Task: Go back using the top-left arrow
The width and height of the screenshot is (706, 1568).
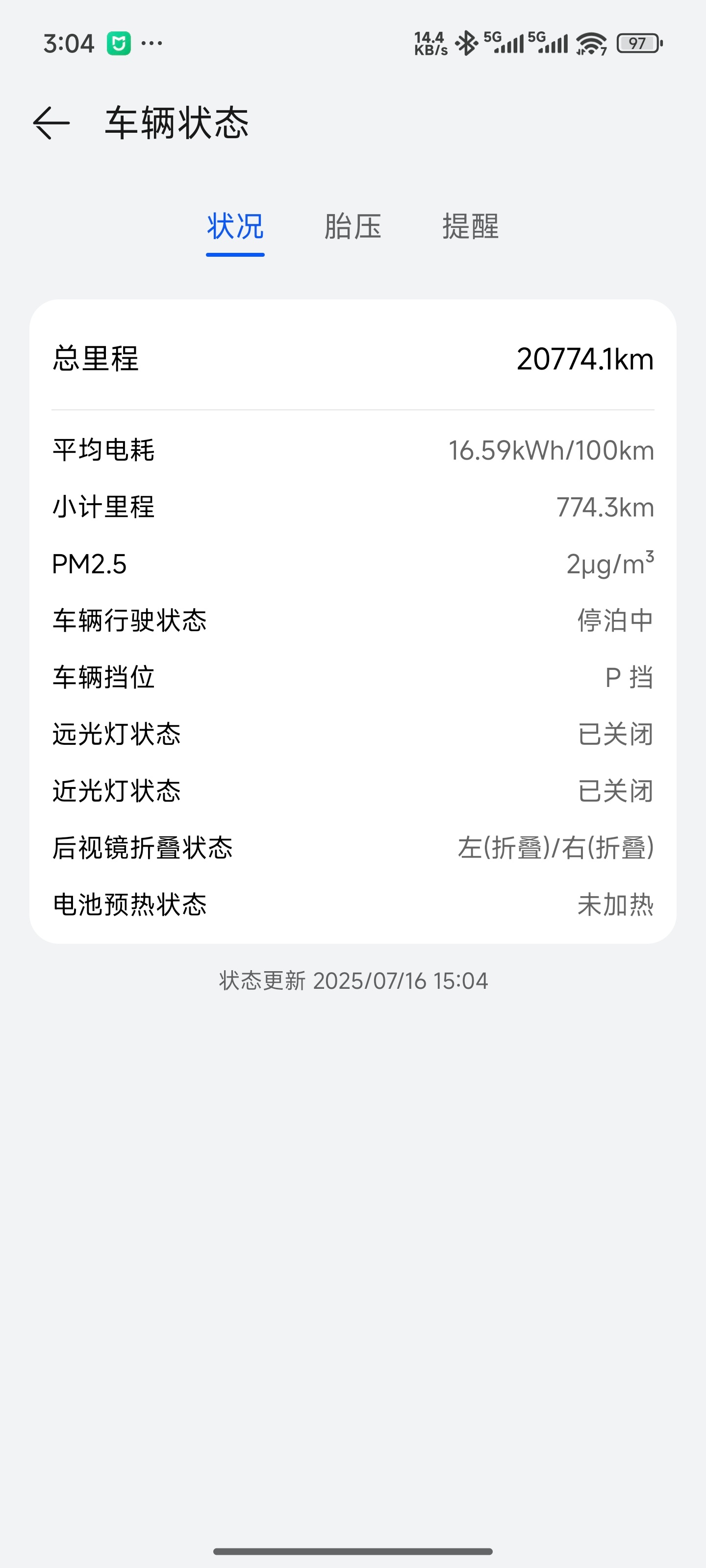Action: [51, 123]
